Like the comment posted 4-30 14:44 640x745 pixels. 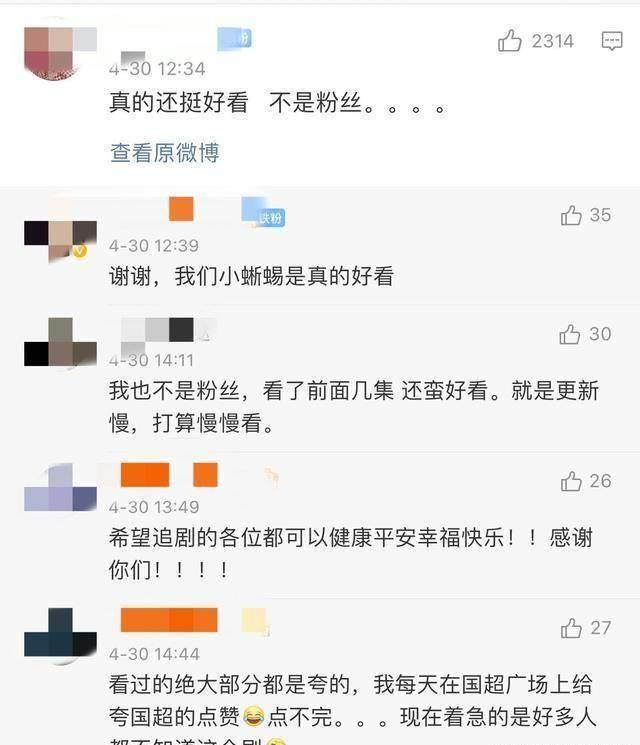click(x=571, y=628)
